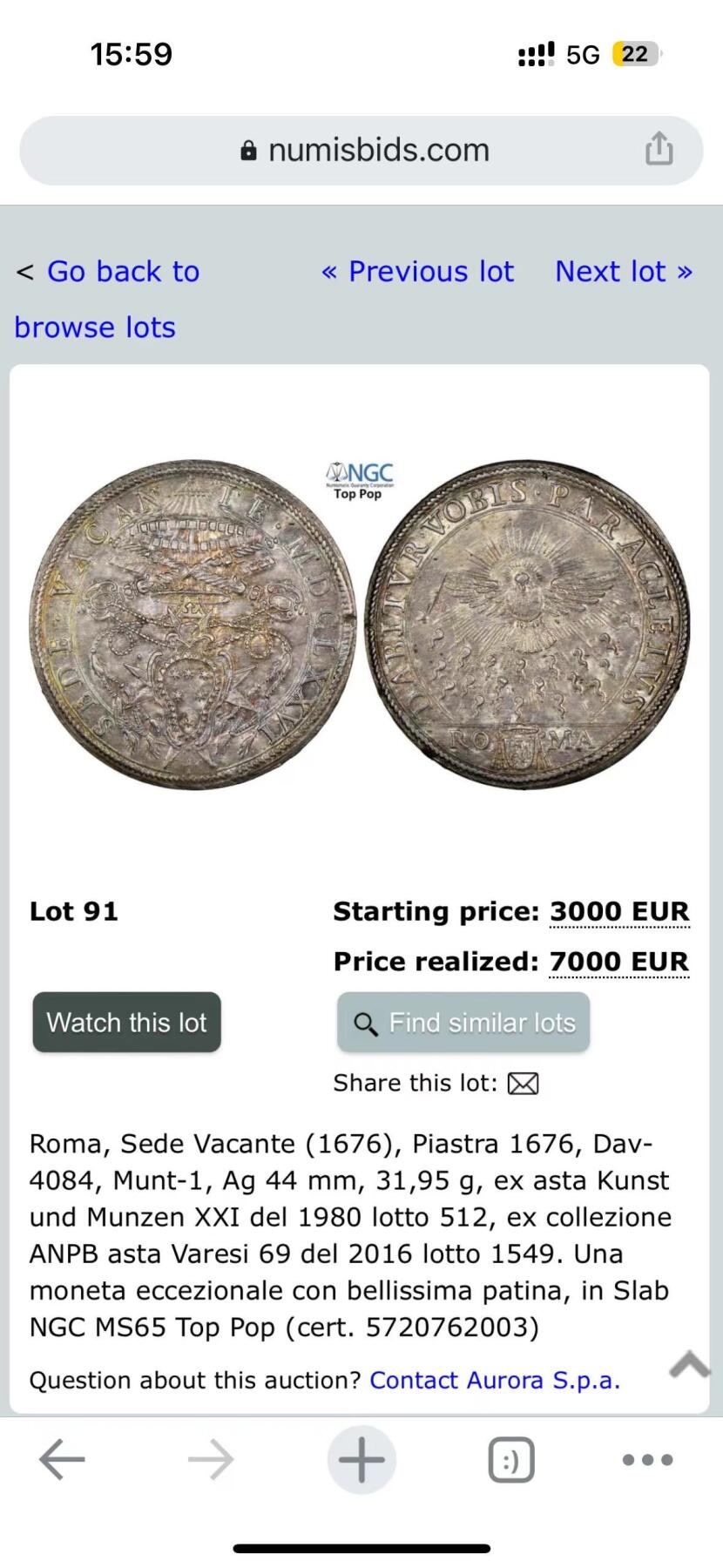Open the browser tab switcher
723x1568 pixels.
[511, 1460]
